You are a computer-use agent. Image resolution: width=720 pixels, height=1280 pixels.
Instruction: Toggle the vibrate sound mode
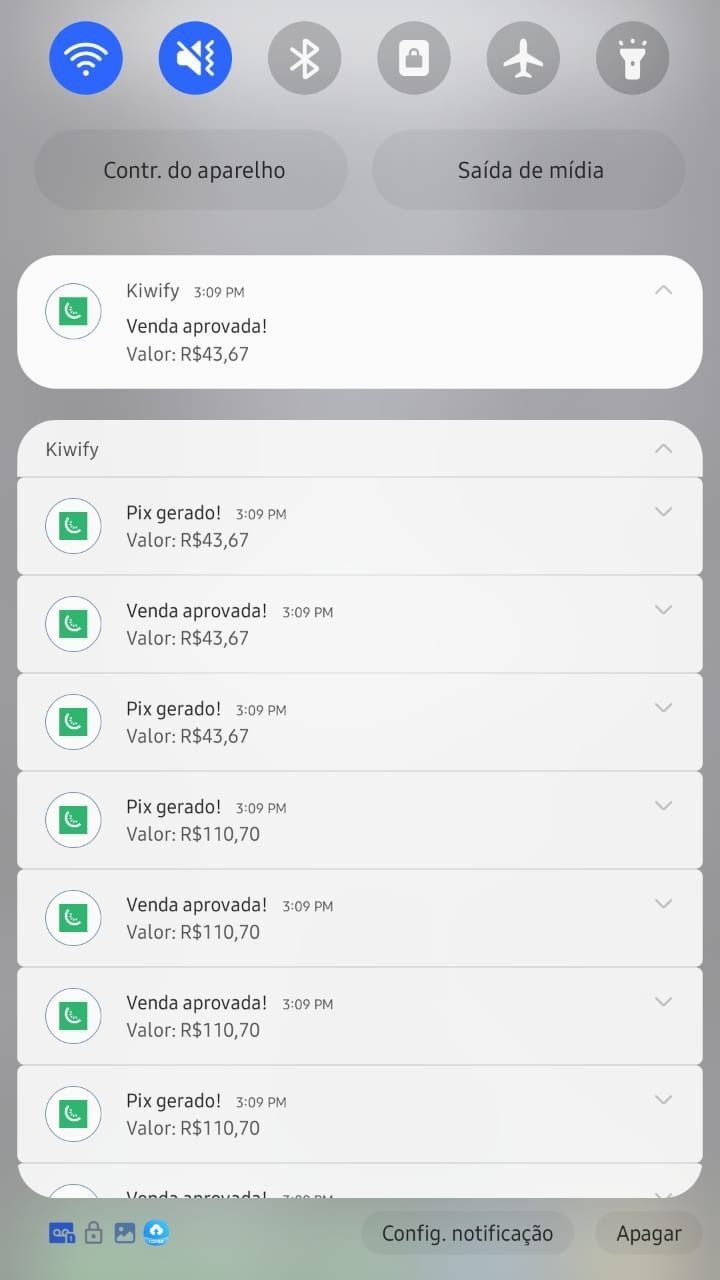click(195, 58)
